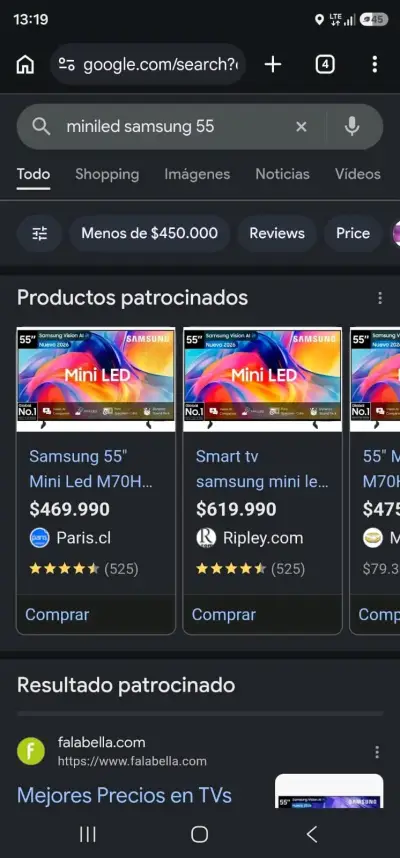Screen dimensions: 400x858
Task: Open the tab switcher showing 4
Action: point(325,65)
